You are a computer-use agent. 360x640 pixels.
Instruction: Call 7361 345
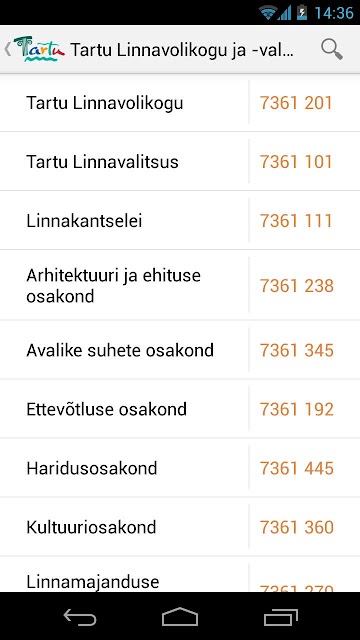click(297, 350)
